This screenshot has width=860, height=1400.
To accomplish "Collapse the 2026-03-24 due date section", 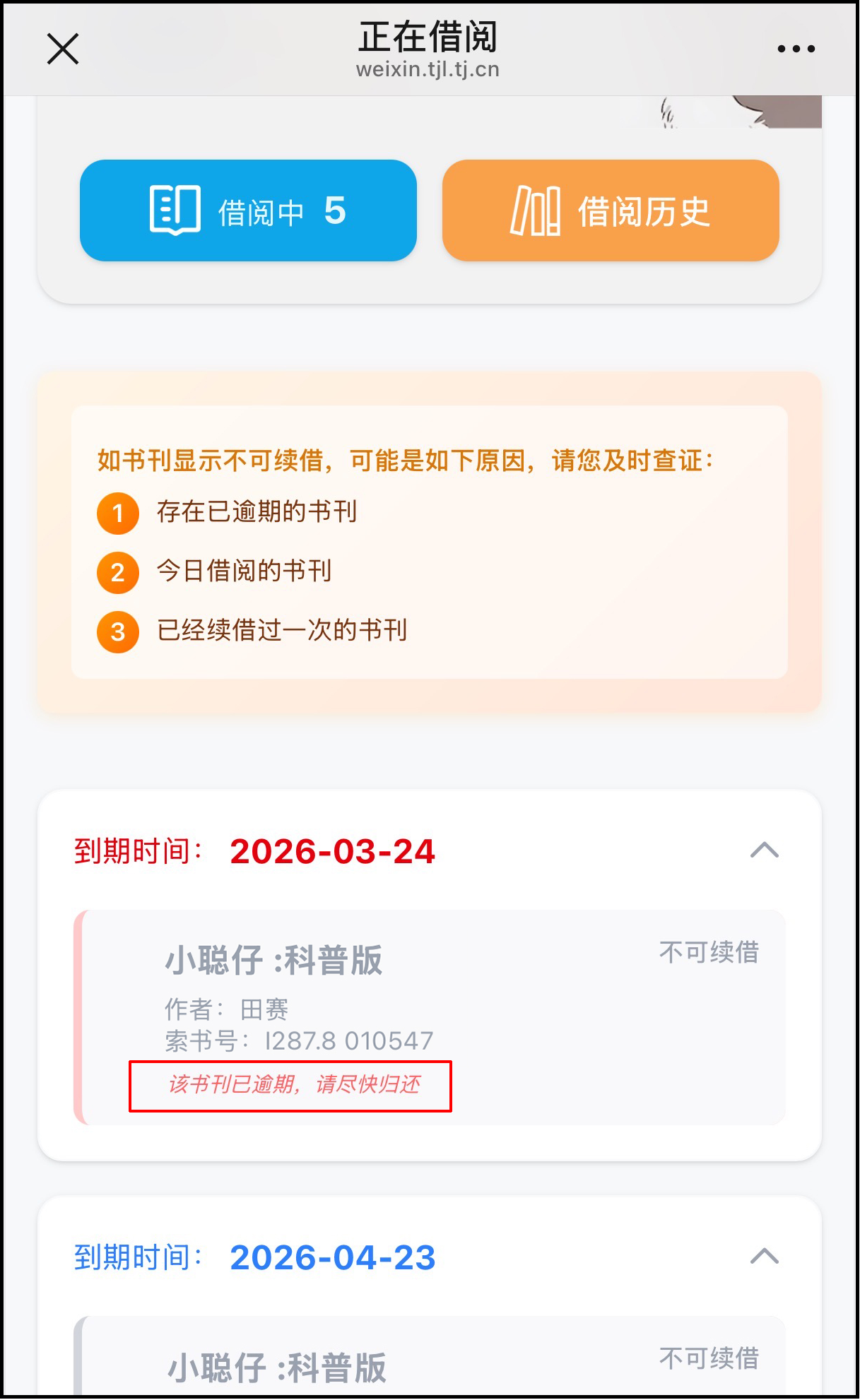I will 764,850.
